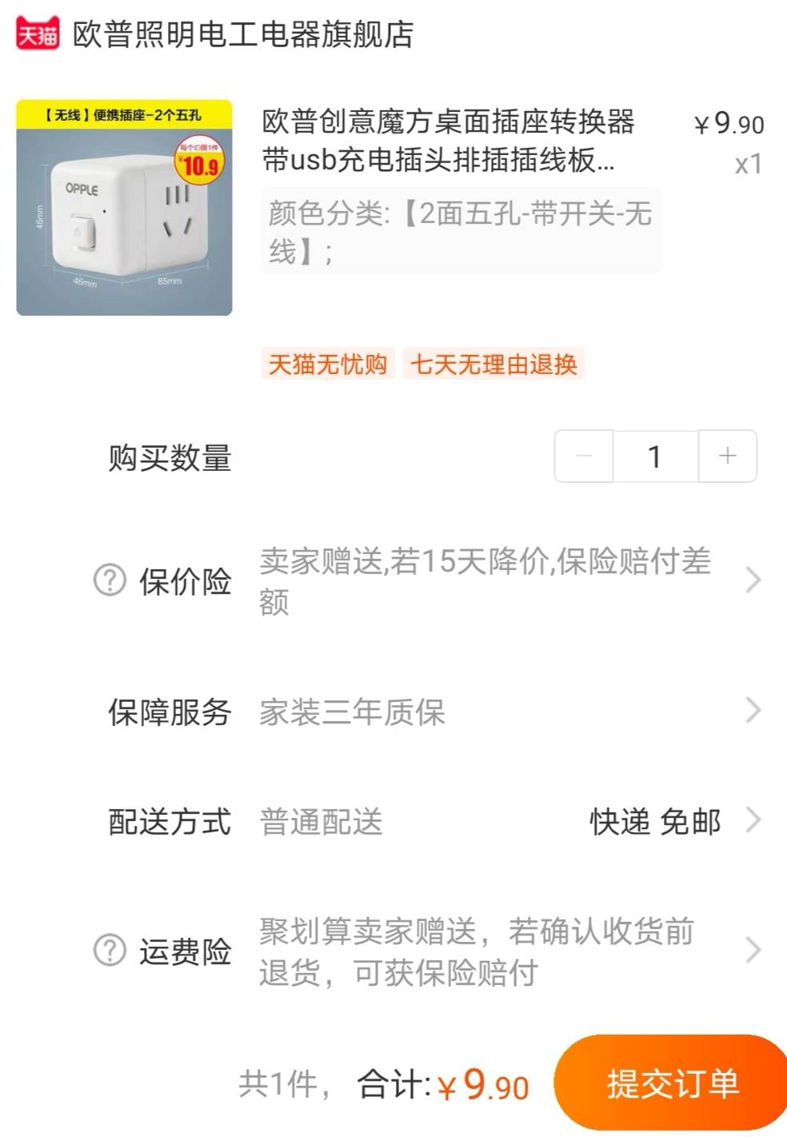Open the OPPLE socket product image
The height and width of the screenshot is (1137, 787).
(x=124, y=208)
